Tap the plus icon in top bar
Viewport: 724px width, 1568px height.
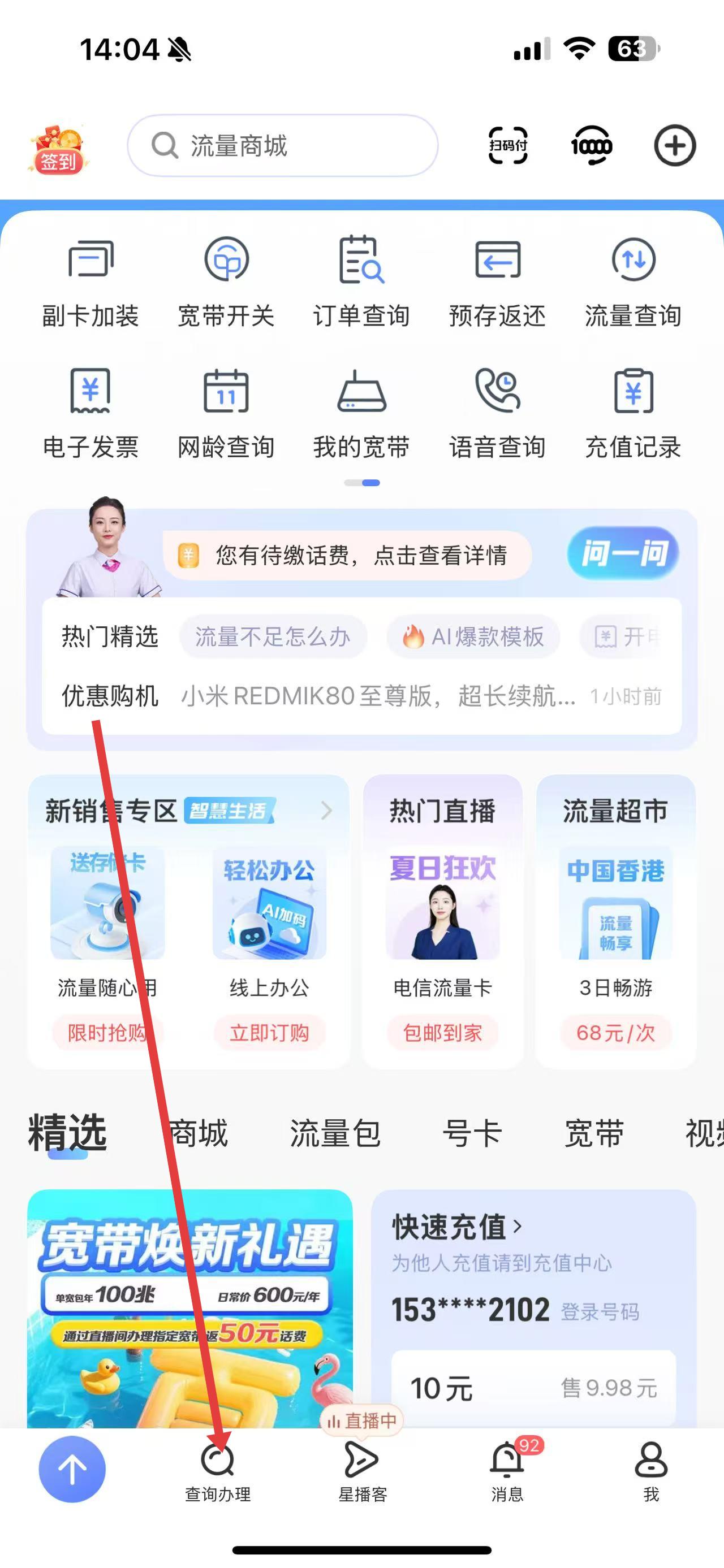(675, 145)
